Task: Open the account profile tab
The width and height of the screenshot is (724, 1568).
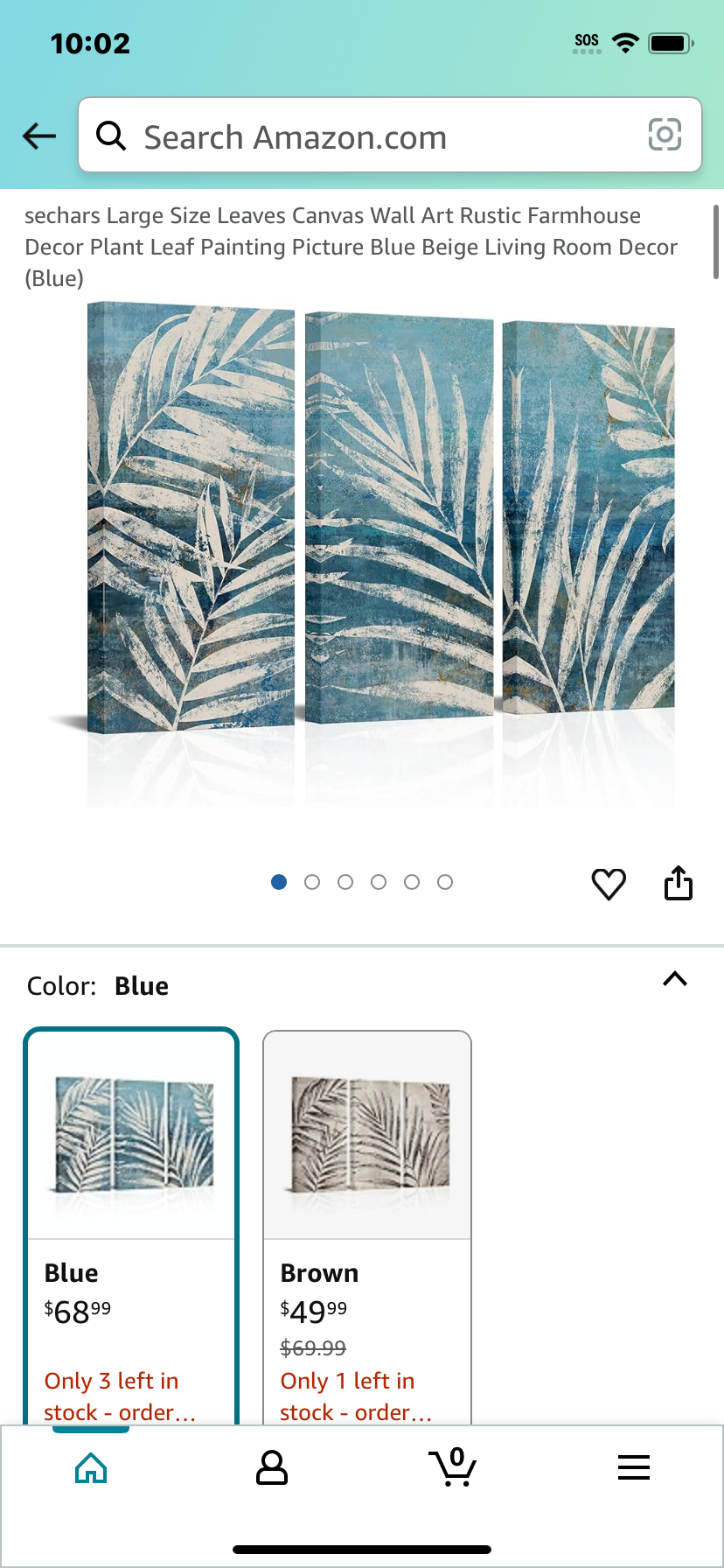Action: (x=272, y=1467)
